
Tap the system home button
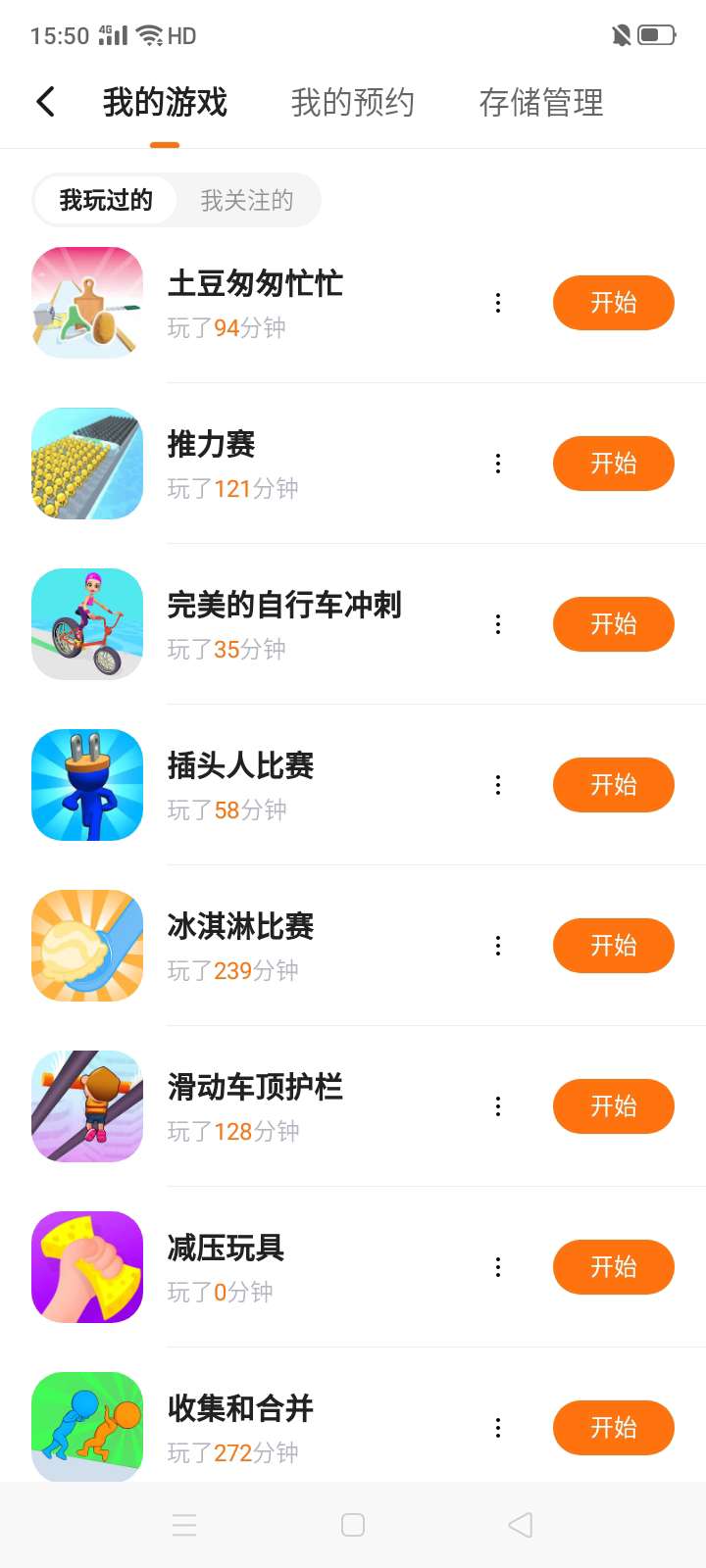pyautogui.click(x=353, y=1525)
